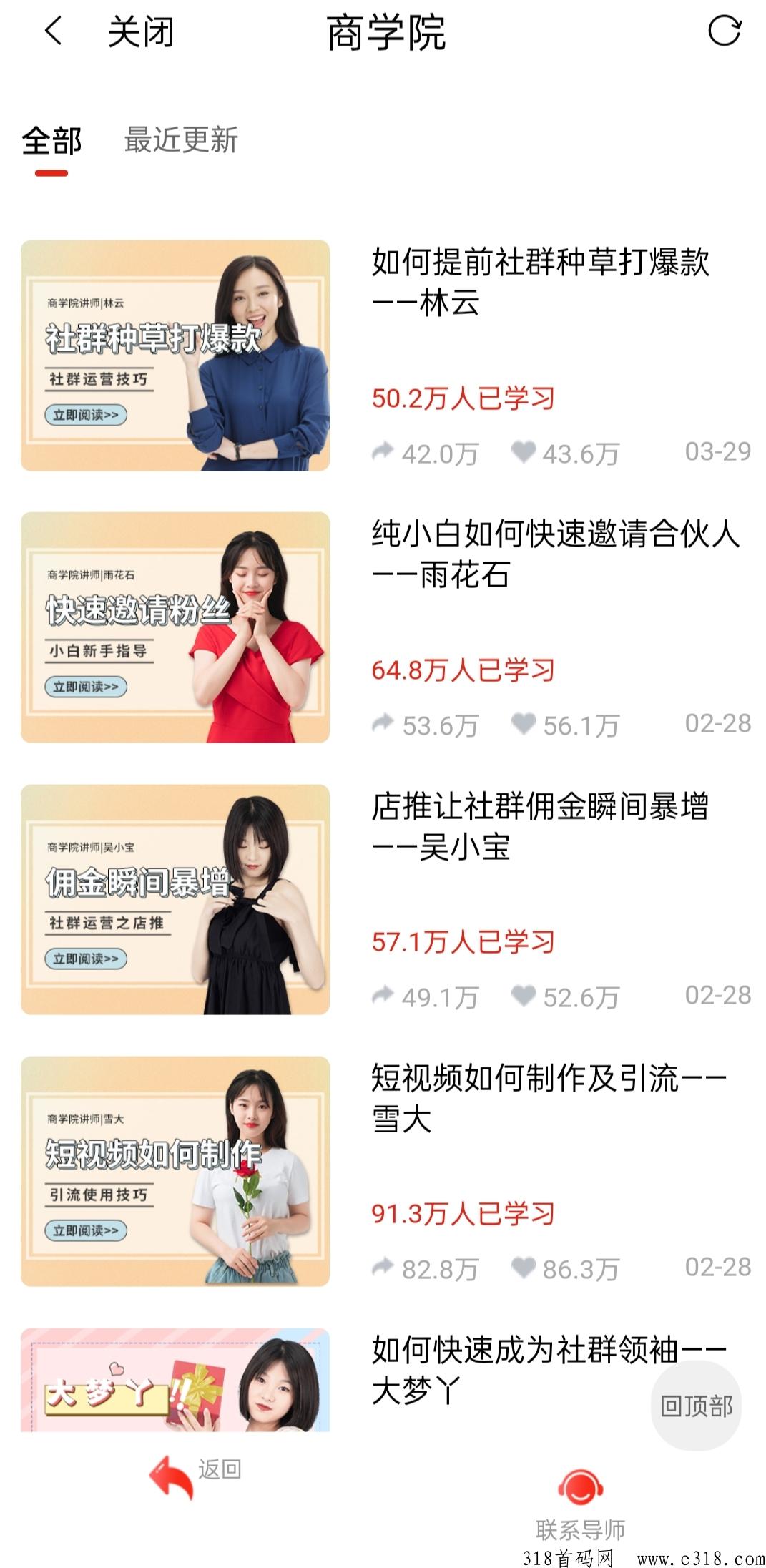Select the 全部 tab
766x1568 pixels.
[51, 140]
